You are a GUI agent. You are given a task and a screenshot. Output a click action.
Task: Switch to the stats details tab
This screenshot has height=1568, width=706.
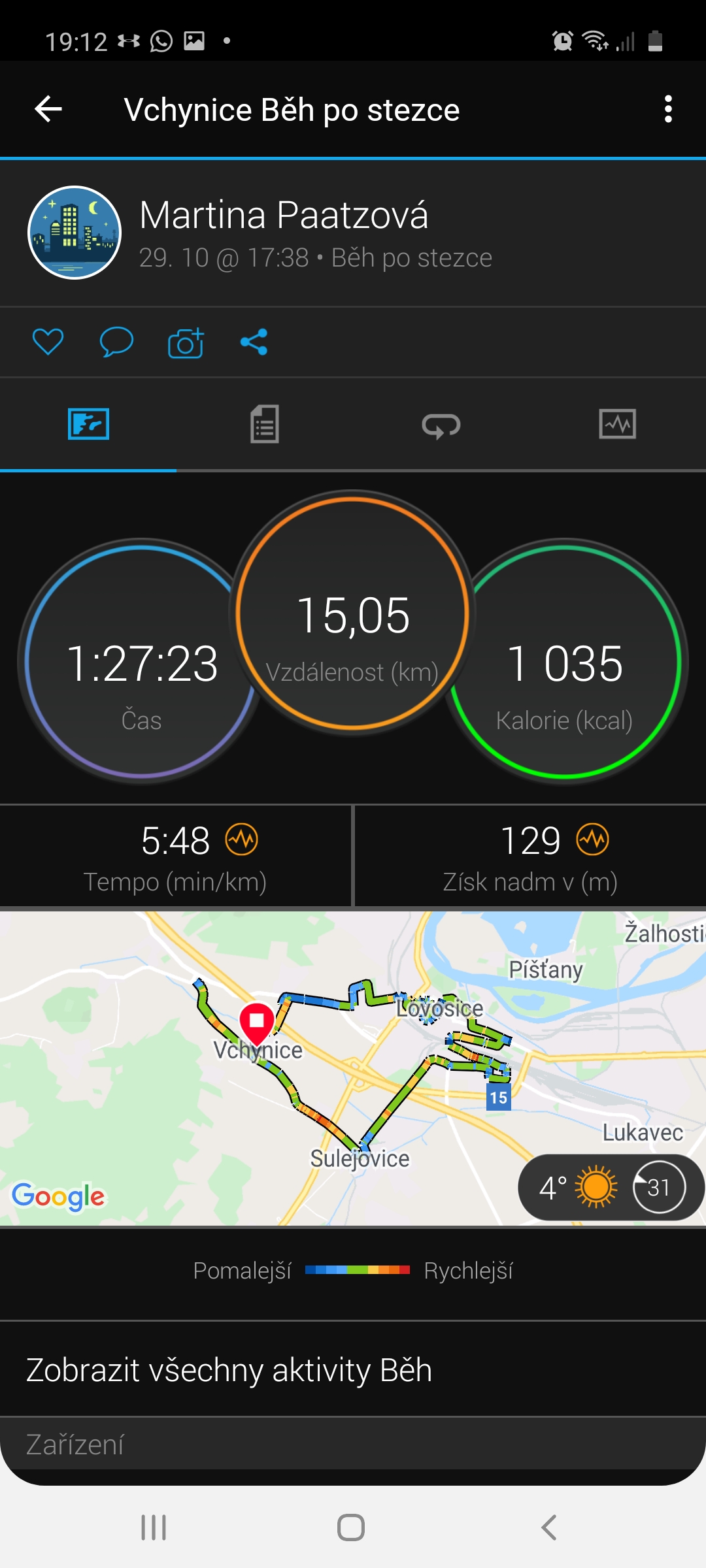[265, 424]
